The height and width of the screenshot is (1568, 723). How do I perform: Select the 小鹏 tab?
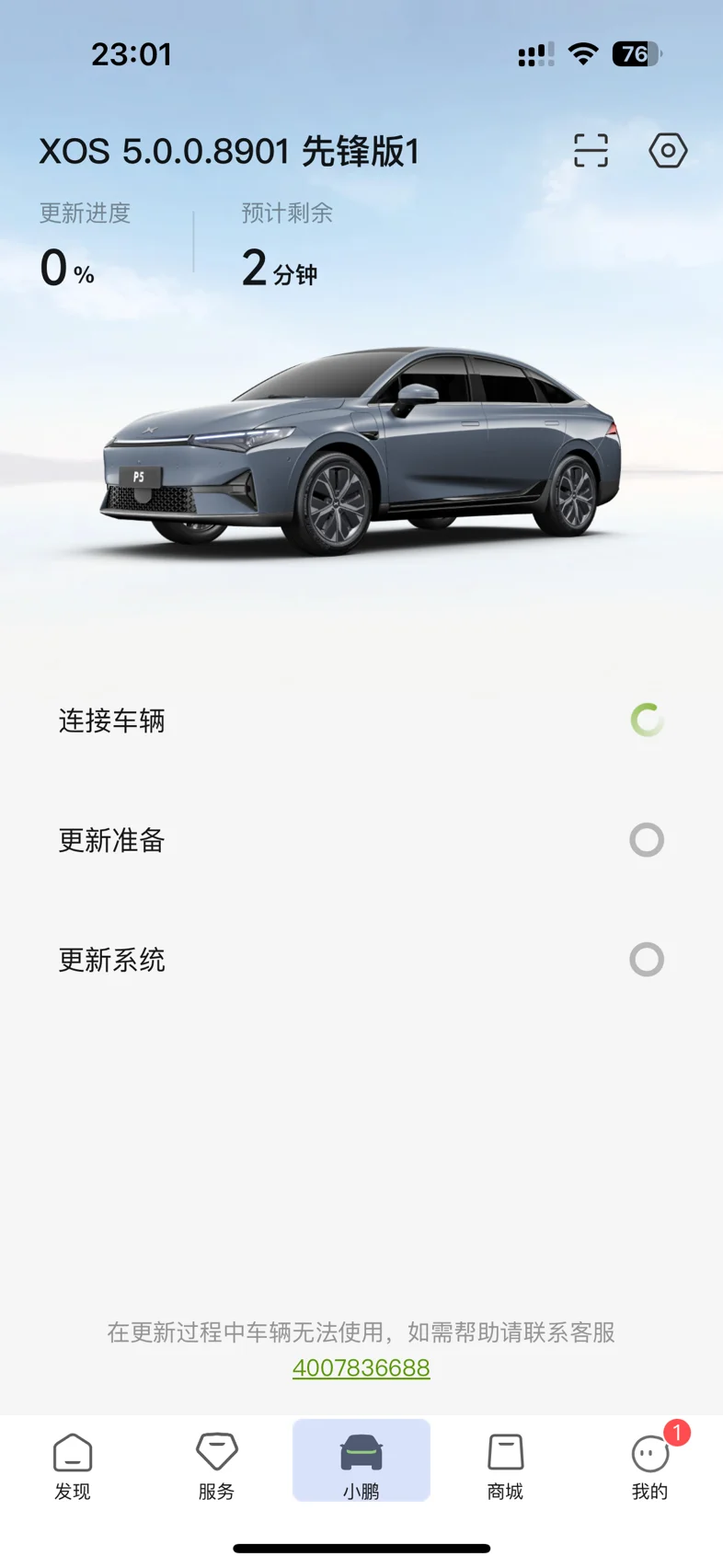[361, 1460]
